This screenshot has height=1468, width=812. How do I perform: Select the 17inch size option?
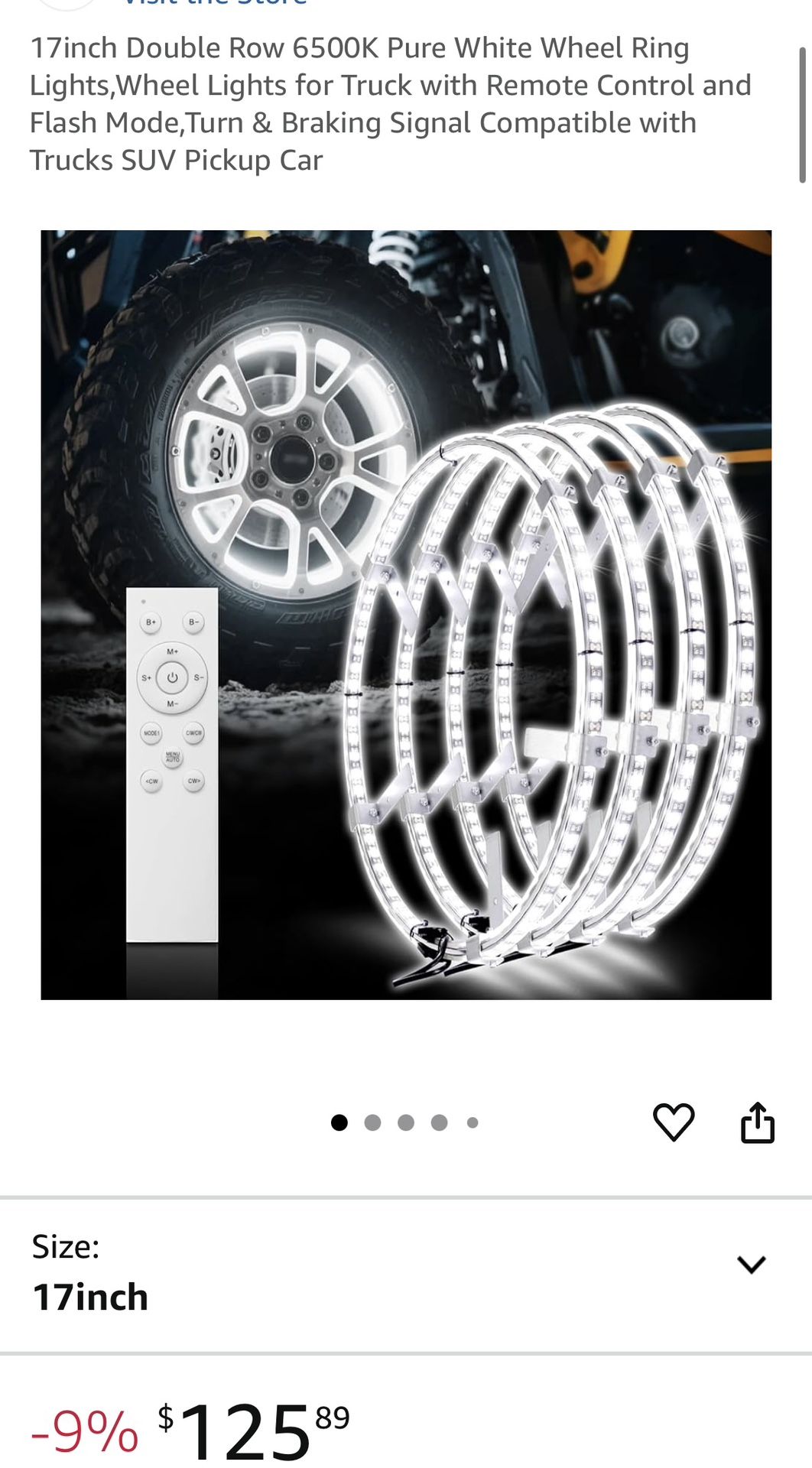pos(91,1297)
